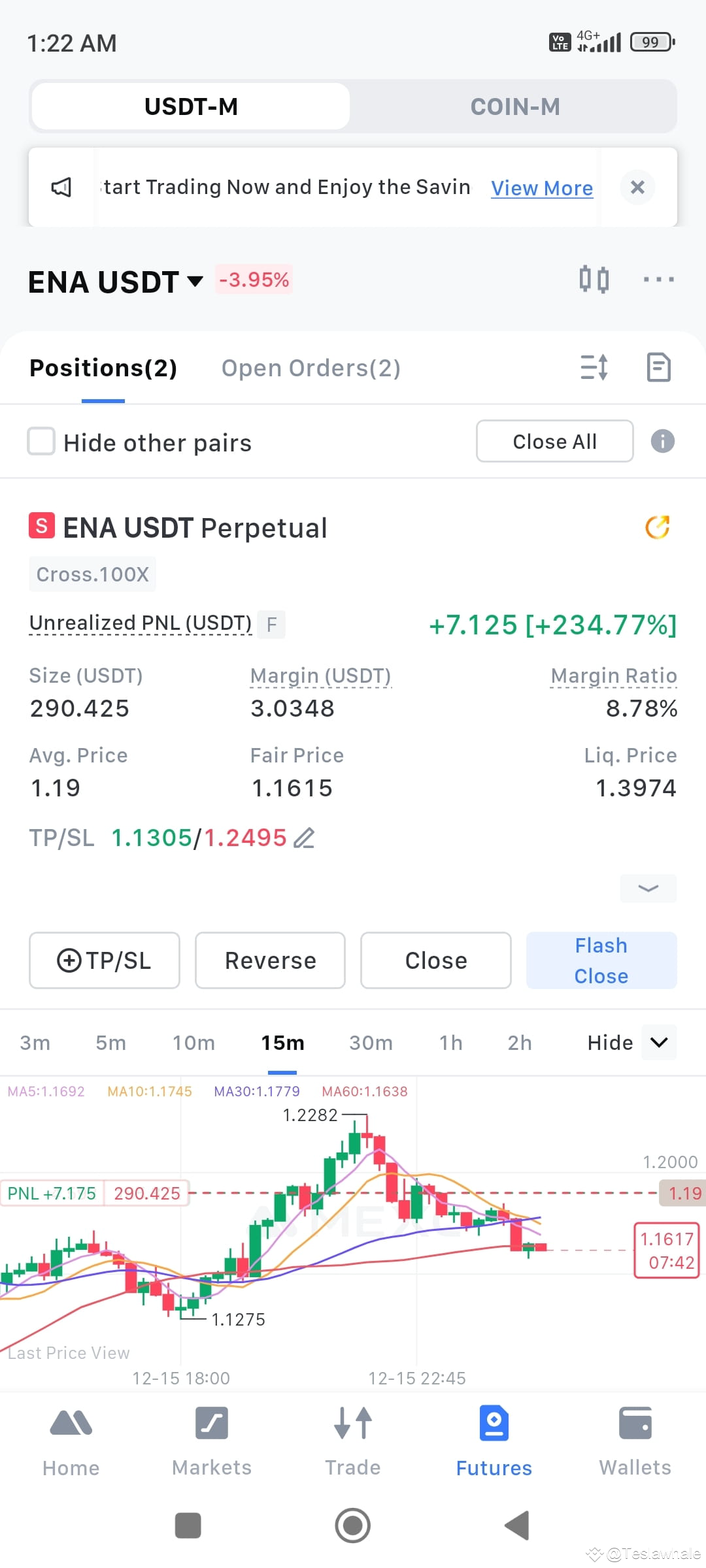Check the Hide other pairs checkbox
The image size is (706, 1568).
pyautogui.click(x=41, y=441)
